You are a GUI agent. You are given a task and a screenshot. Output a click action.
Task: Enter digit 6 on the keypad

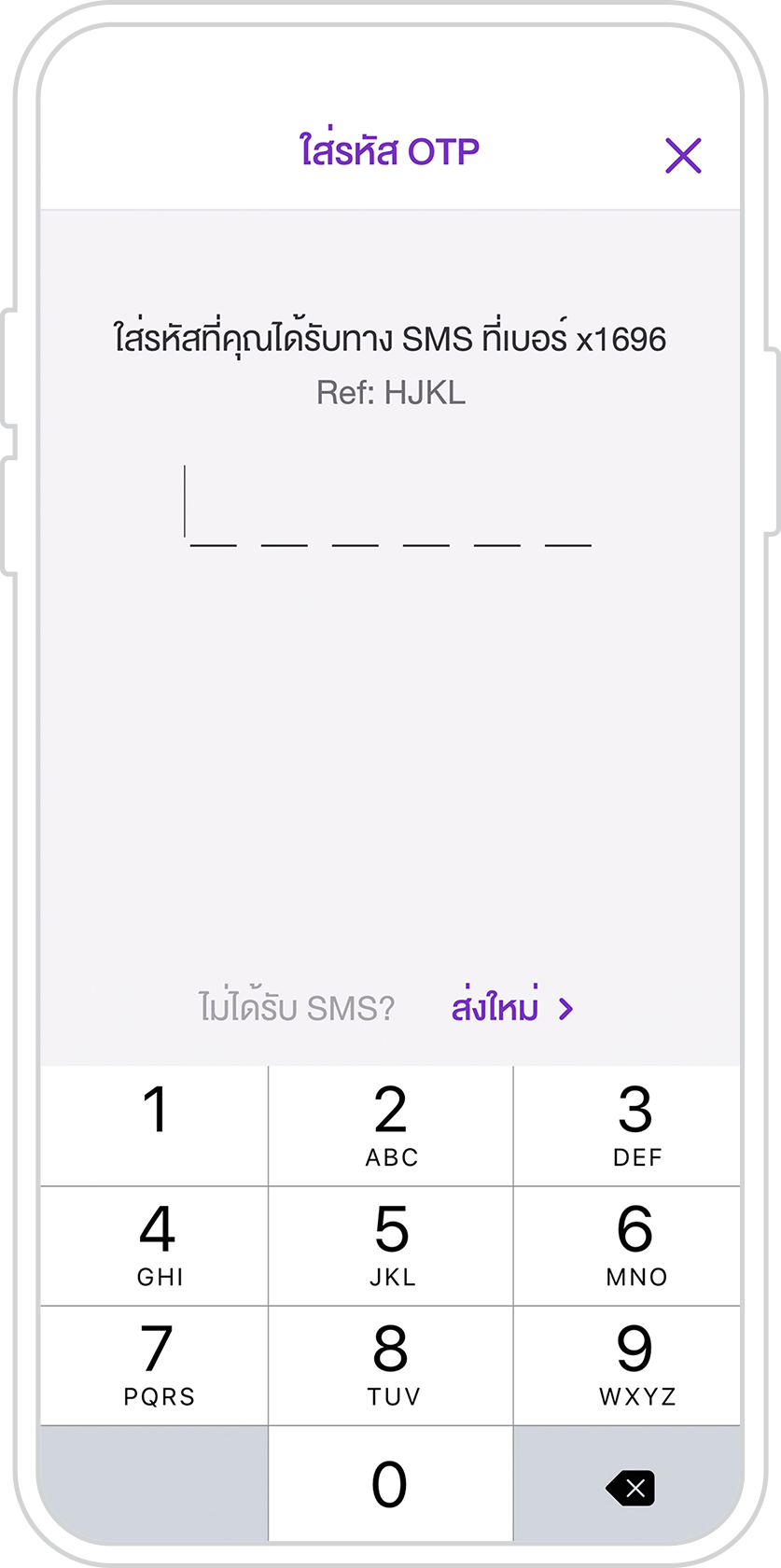[x=635, y=1245]
